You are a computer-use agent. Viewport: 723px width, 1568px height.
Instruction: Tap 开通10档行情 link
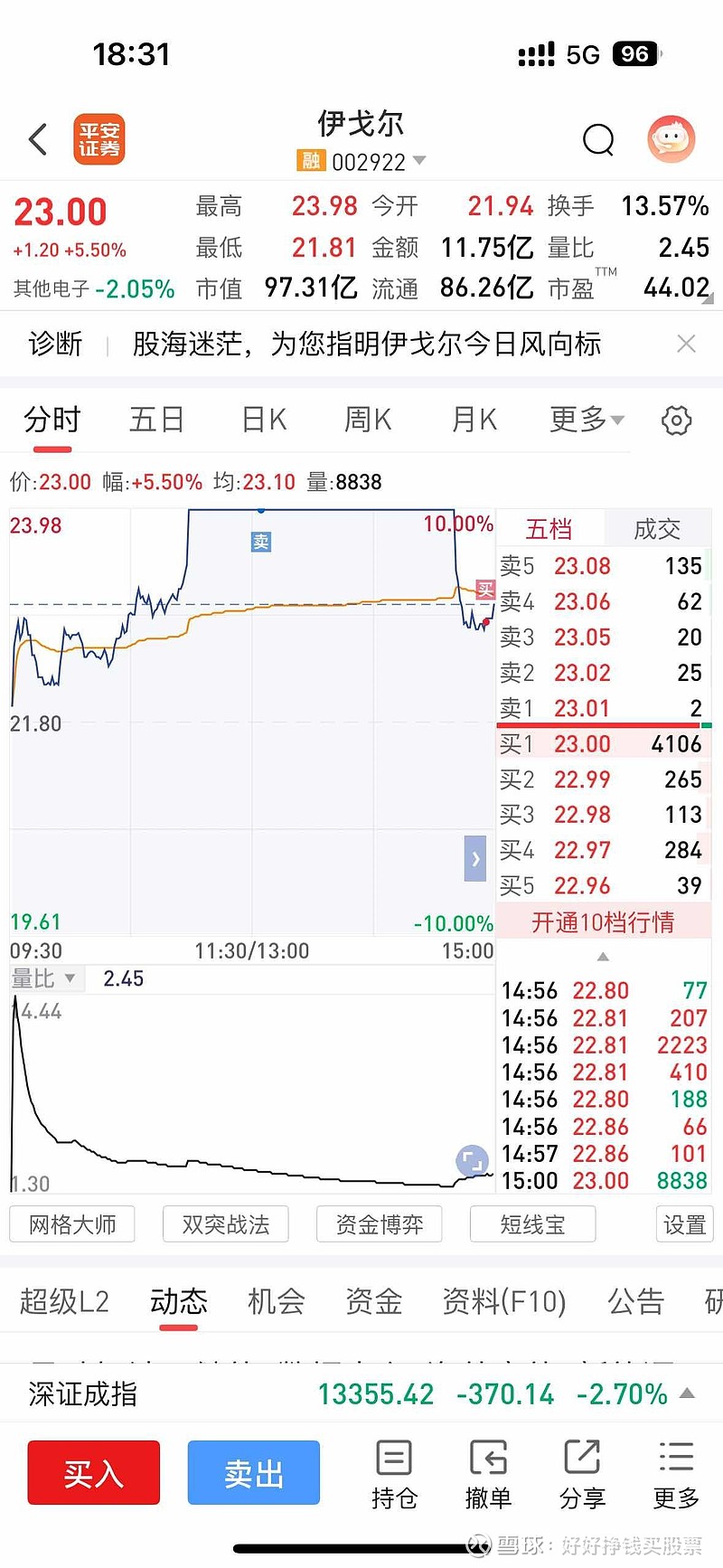coord(603,922)
